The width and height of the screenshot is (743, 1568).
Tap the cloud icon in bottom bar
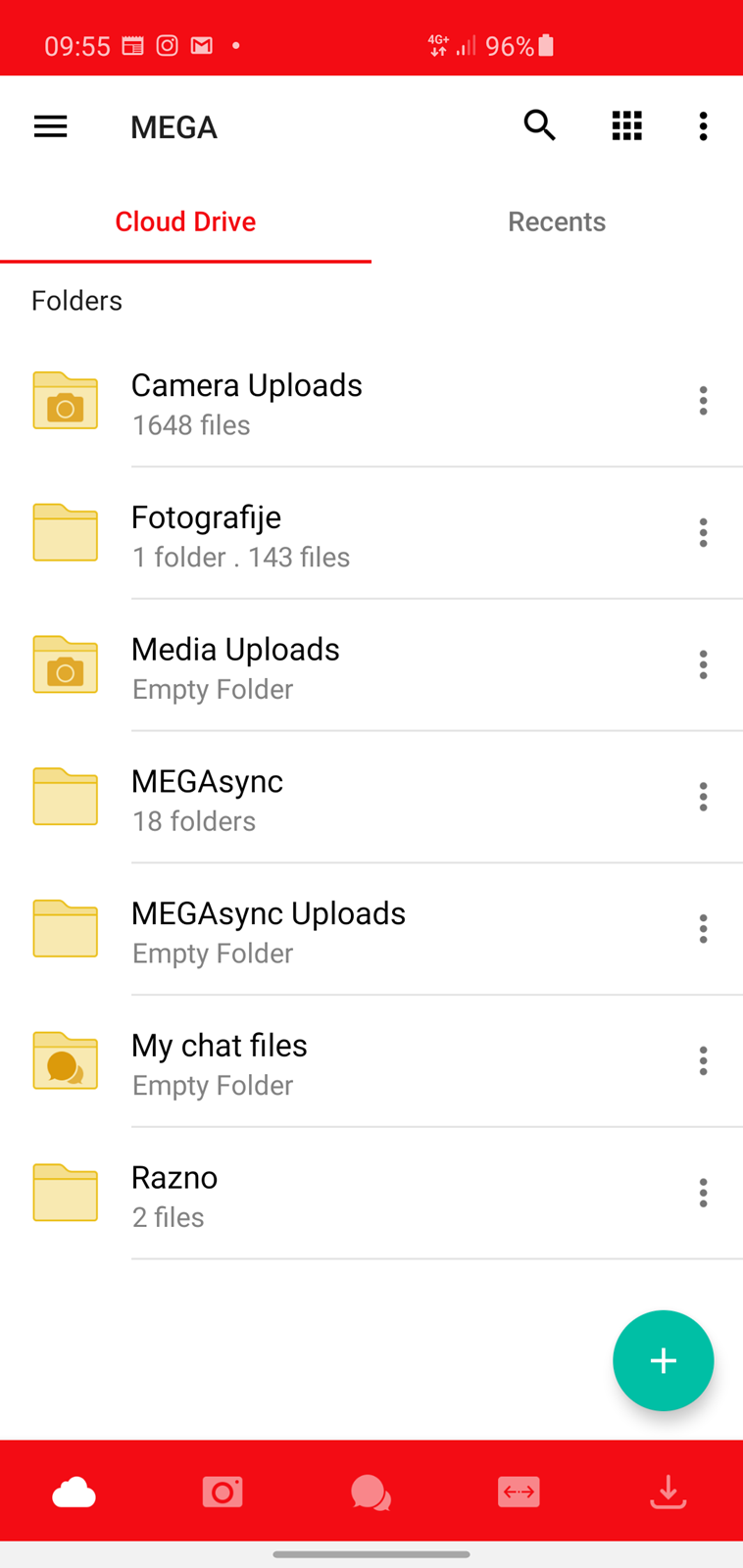click(x=74, y=1493)
